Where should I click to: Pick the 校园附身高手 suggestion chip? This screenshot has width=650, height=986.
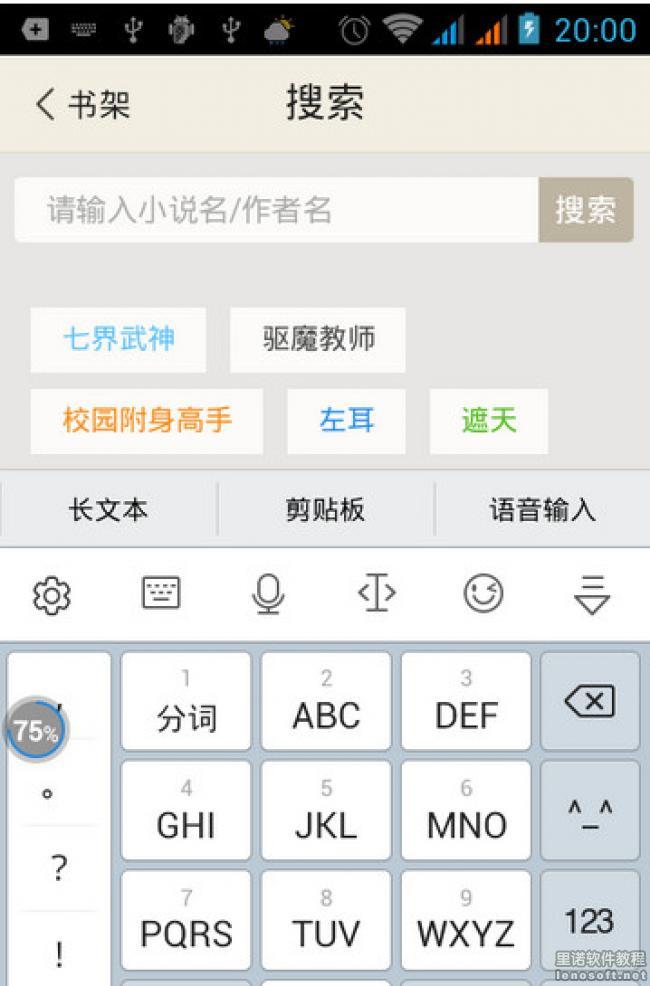(x=147, y=421)
